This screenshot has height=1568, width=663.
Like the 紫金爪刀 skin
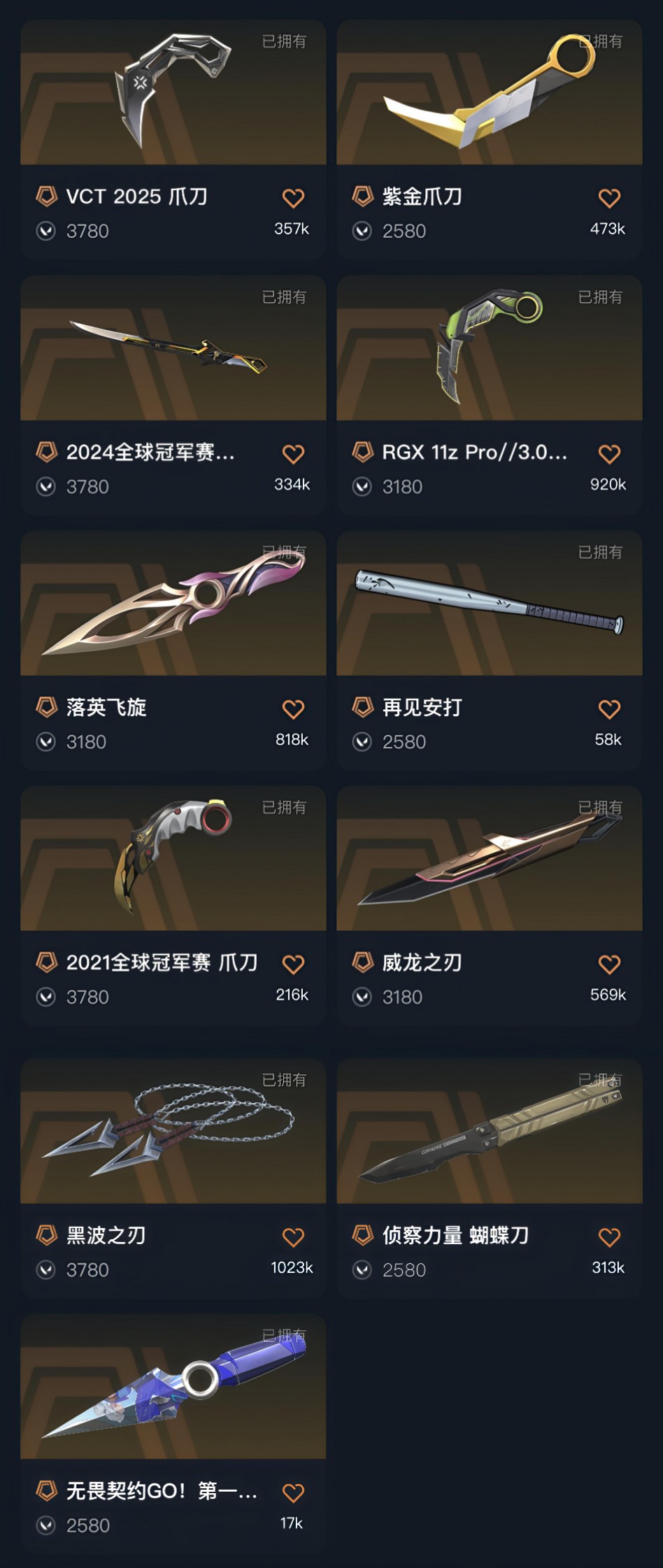[x=609, y=199]
